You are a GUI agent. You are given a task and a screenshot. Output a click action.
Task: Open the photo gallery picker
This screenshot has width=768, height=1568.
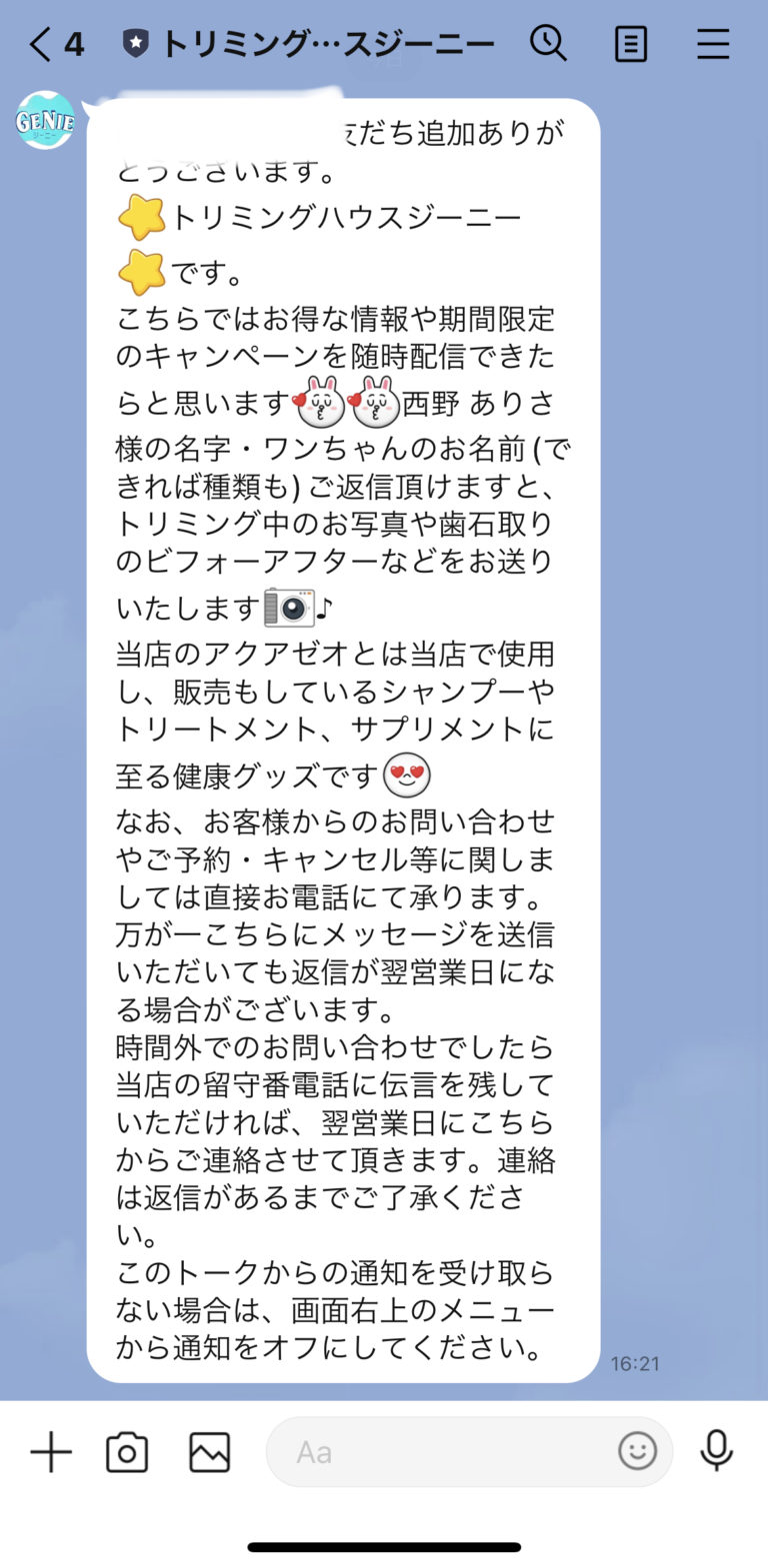click(x=207, y=1451)
